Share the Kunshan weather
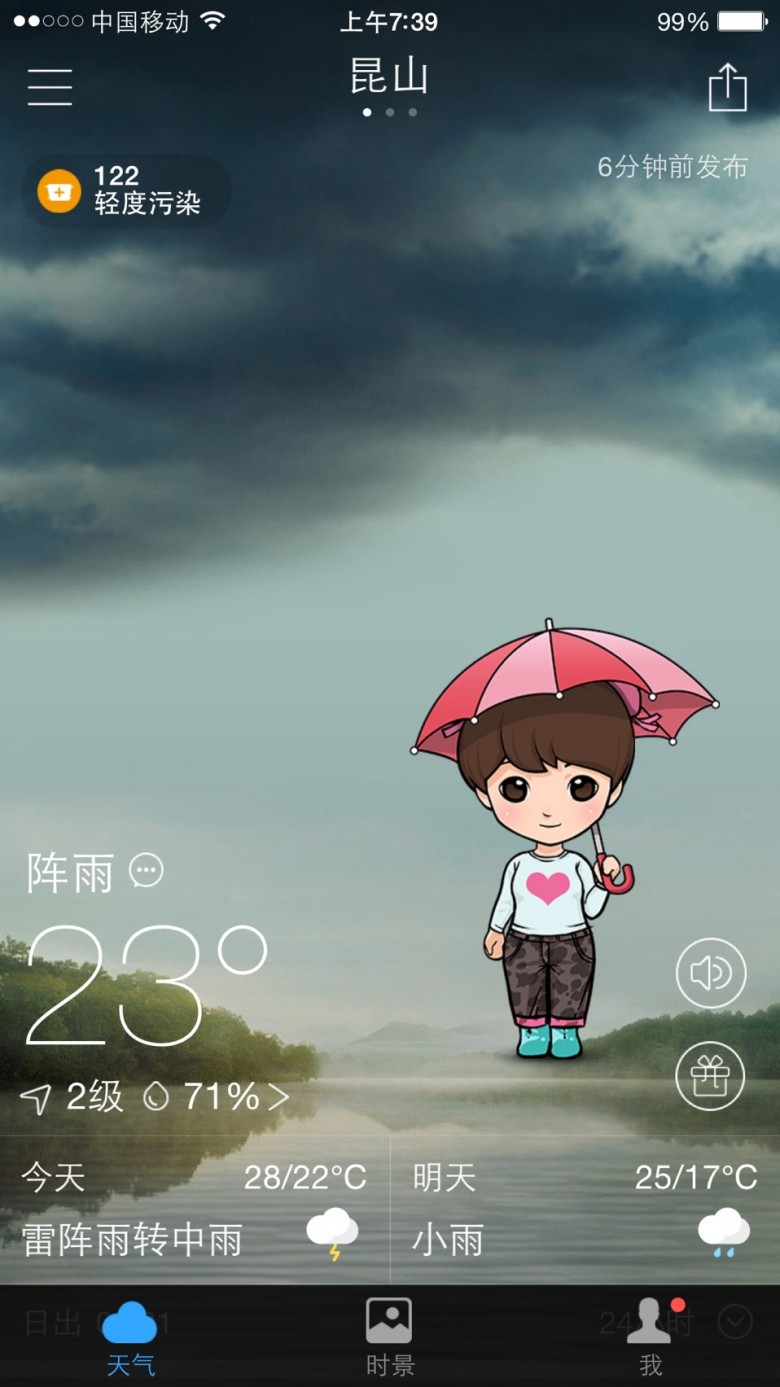This screenshot has height=1387, width=780. pyautogui.click(x=727, y=87)
